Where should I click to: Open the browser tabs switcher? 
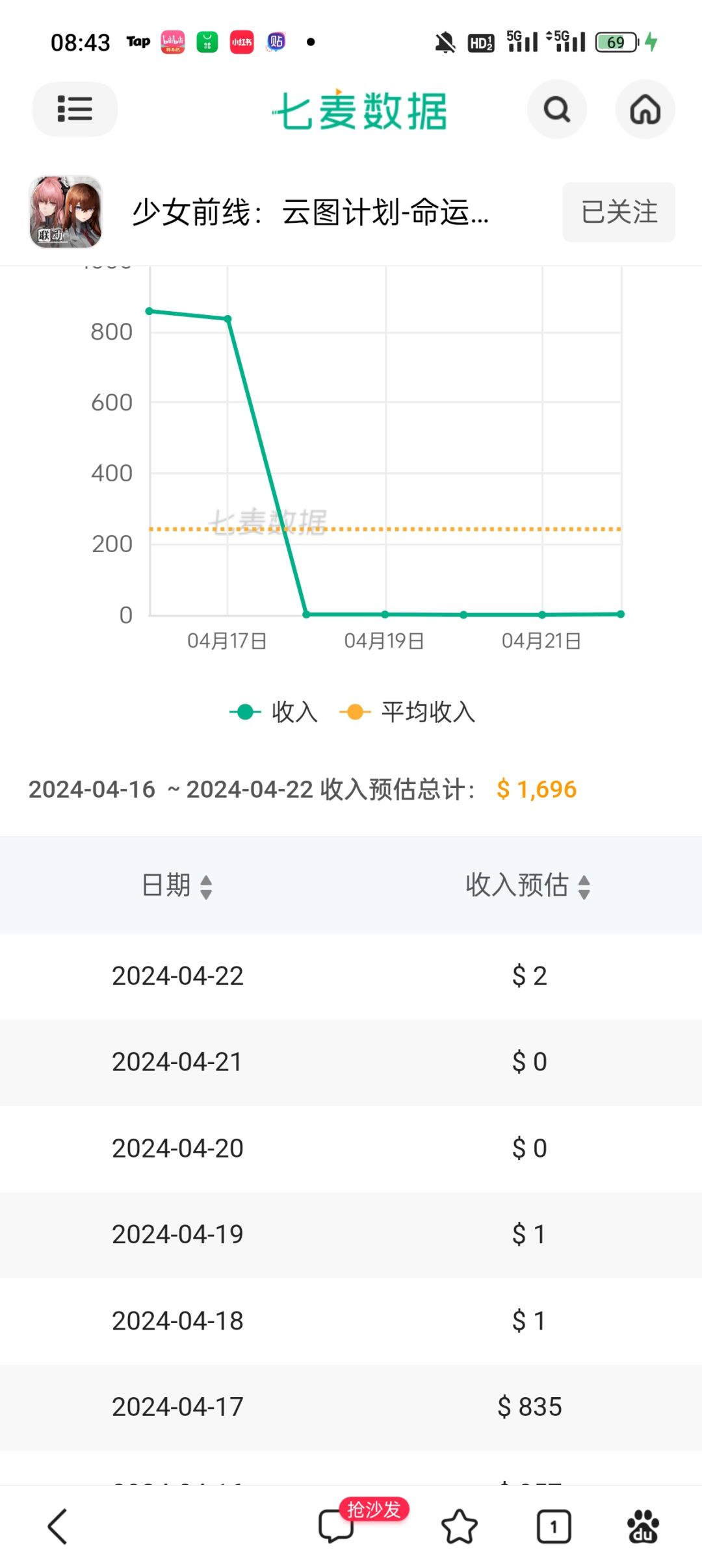point(554,1526)
